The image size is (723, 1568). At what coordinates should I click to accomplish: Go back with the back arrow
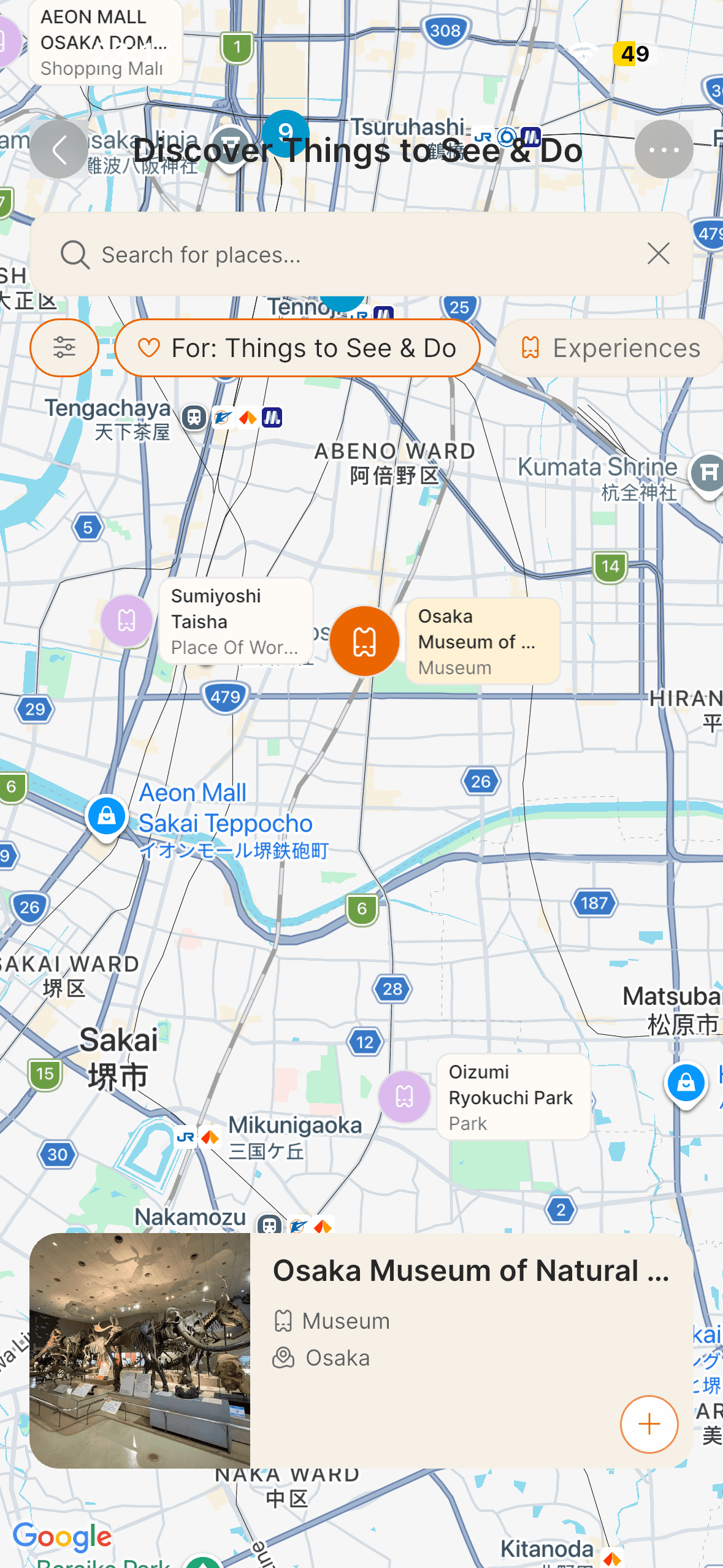[59, 149]
